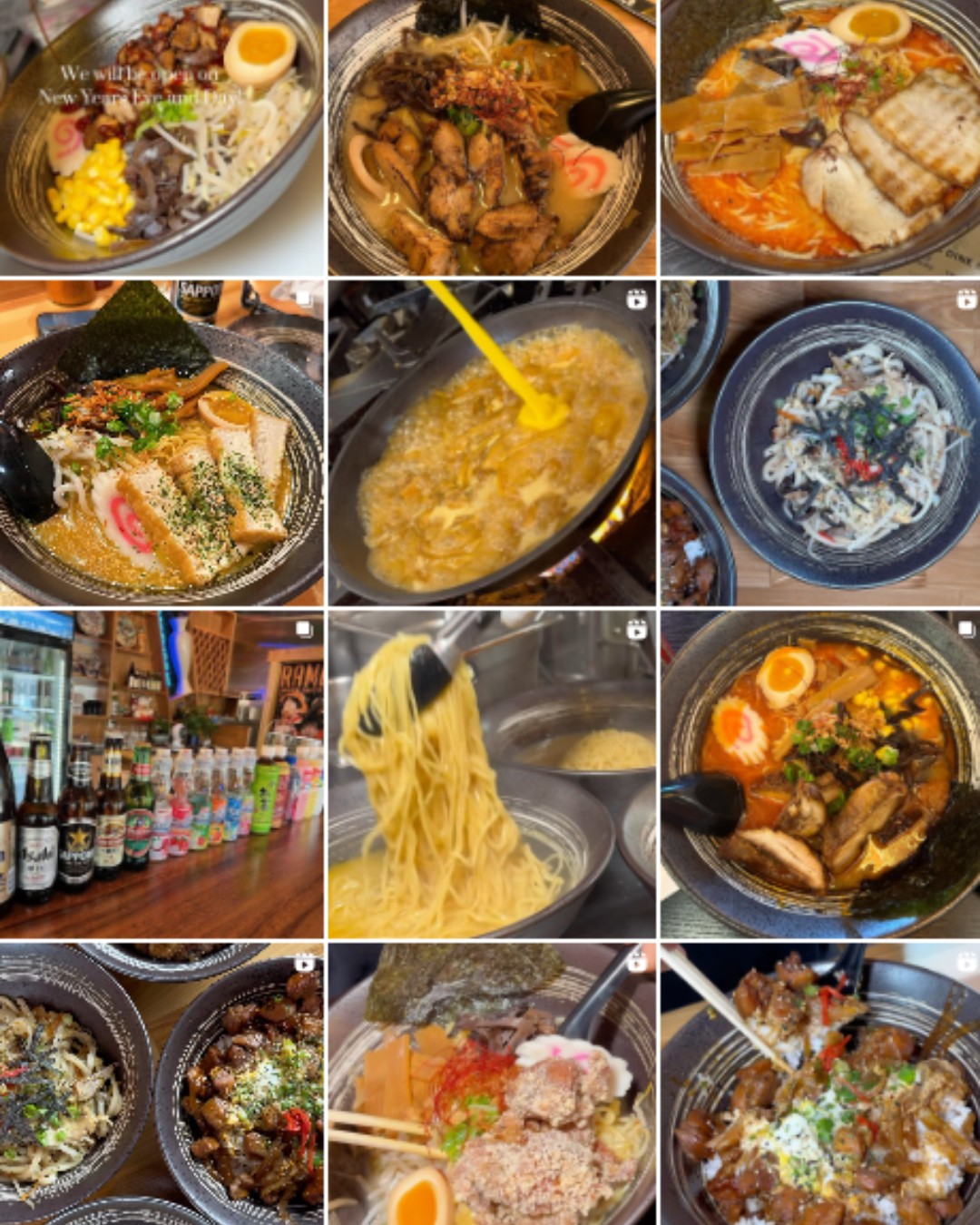Open the spicy ramen post with grilled pork slices
Image resolution: width=980 pixels, height=1225 pixels.
(820, 136)
